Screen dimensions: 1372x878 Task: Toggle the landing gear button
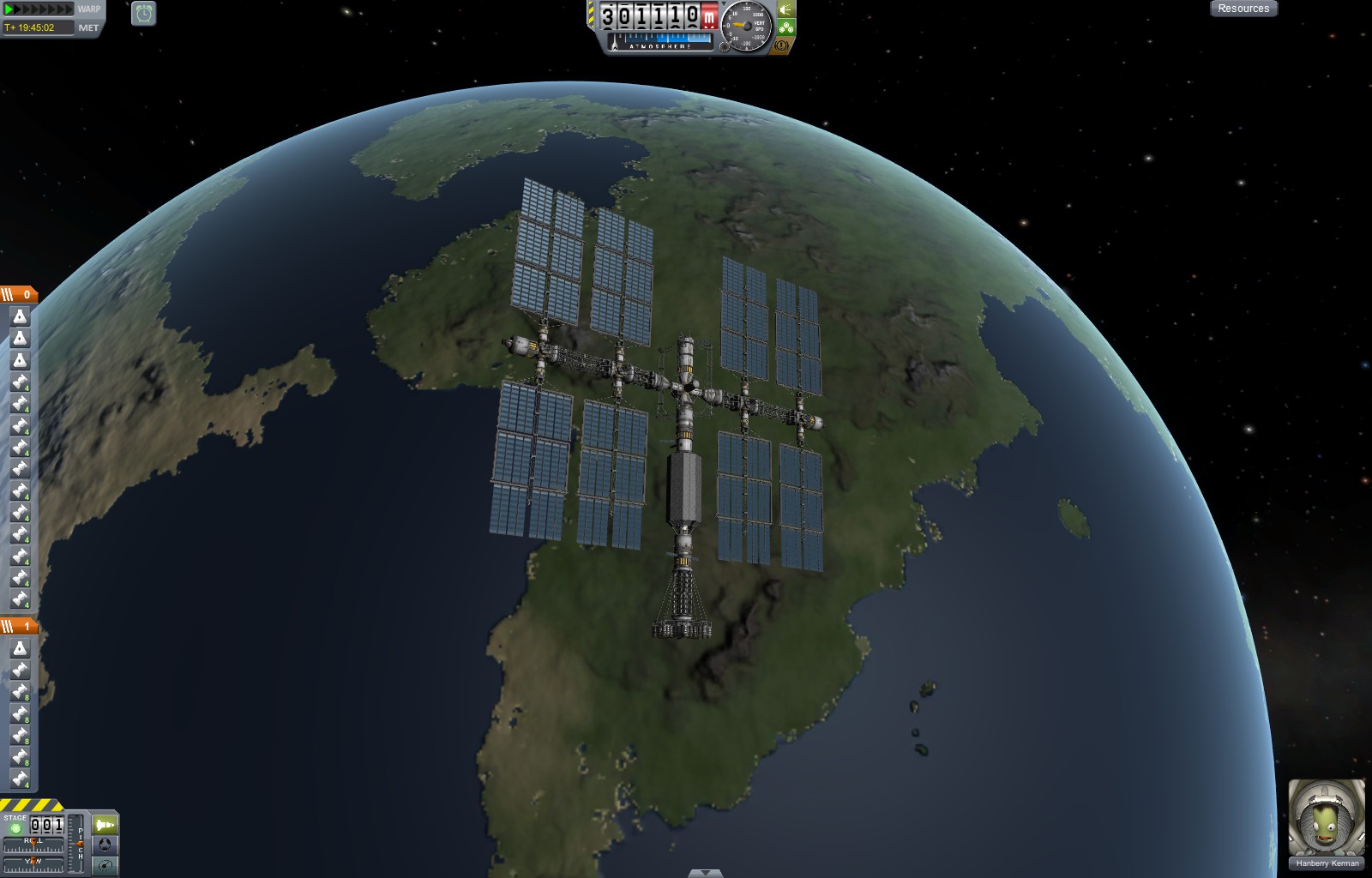coord(786,27)
